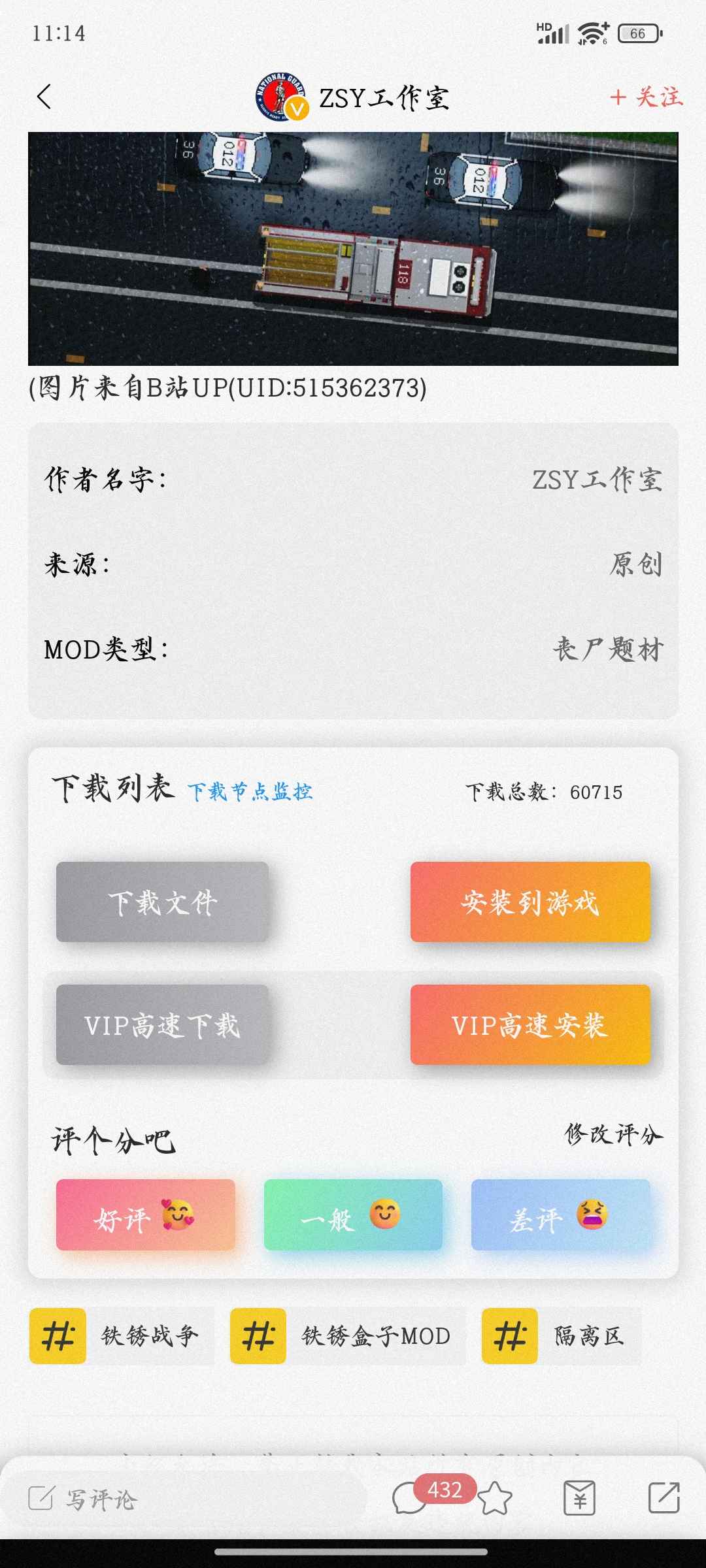Share this mod via the share icon

pyautogui.click(x=664, y=1497)
